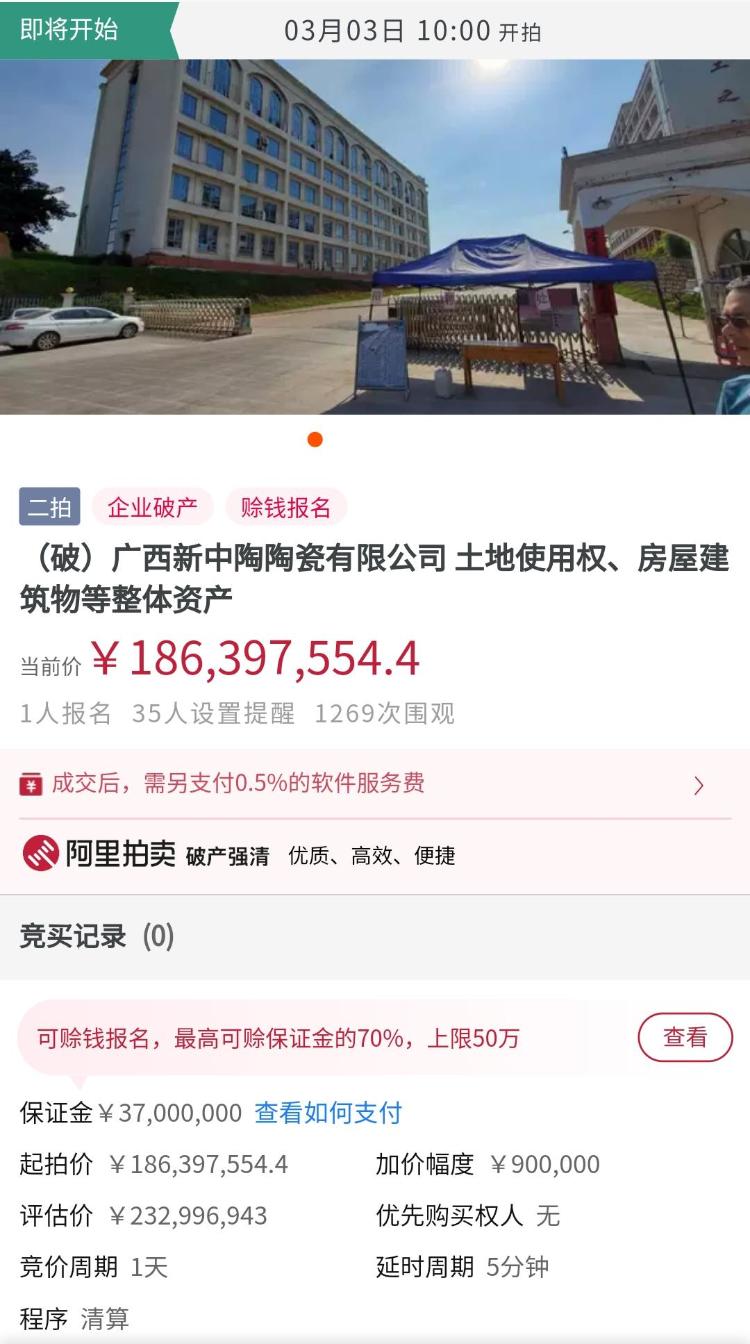Tap 查看 for credit signup details
Image resolution: width=750 pixels, height=1344 pixels.
685,1038
